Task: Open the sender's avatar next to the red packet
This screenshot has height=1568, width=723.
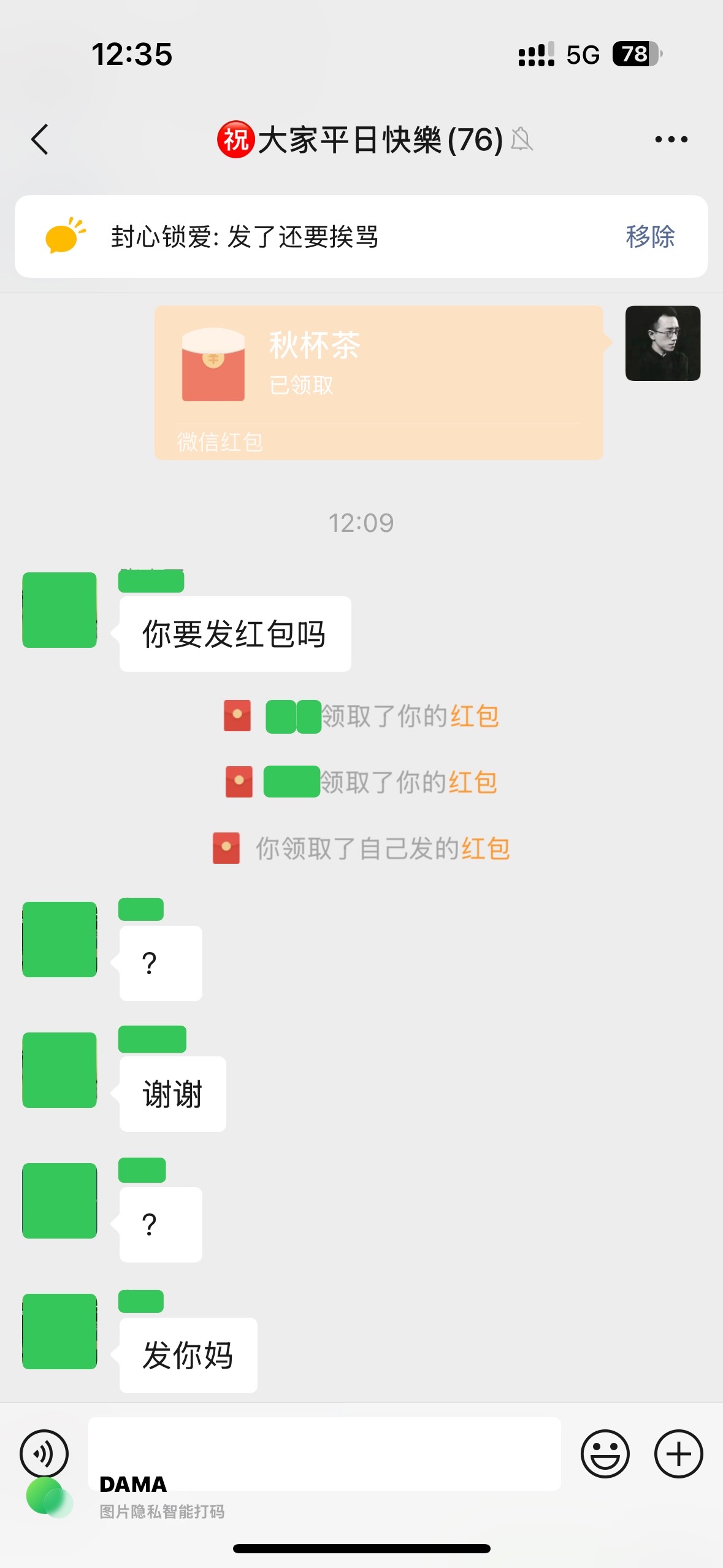Action: pos(663,344)
